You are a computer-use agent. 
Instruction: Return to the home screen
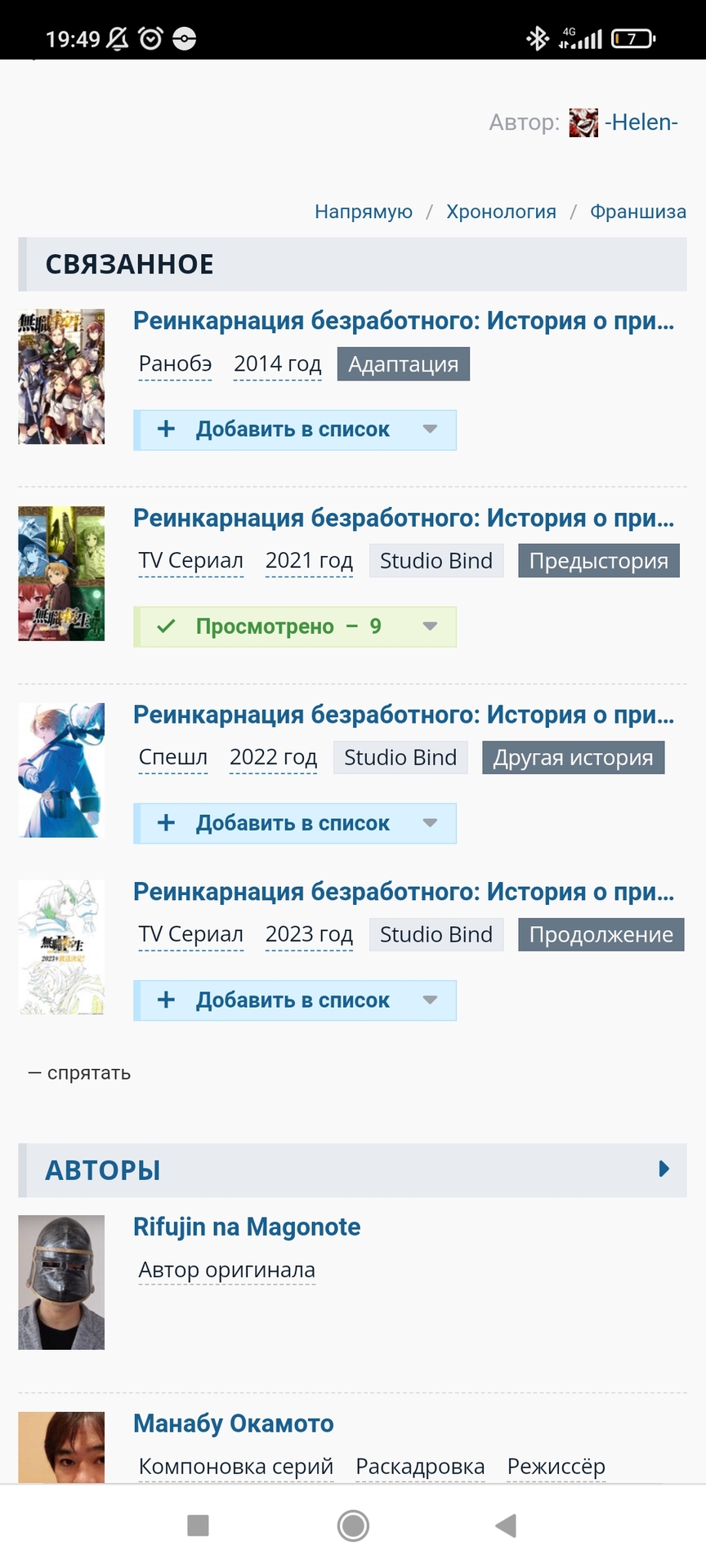tap(353, 1526)
